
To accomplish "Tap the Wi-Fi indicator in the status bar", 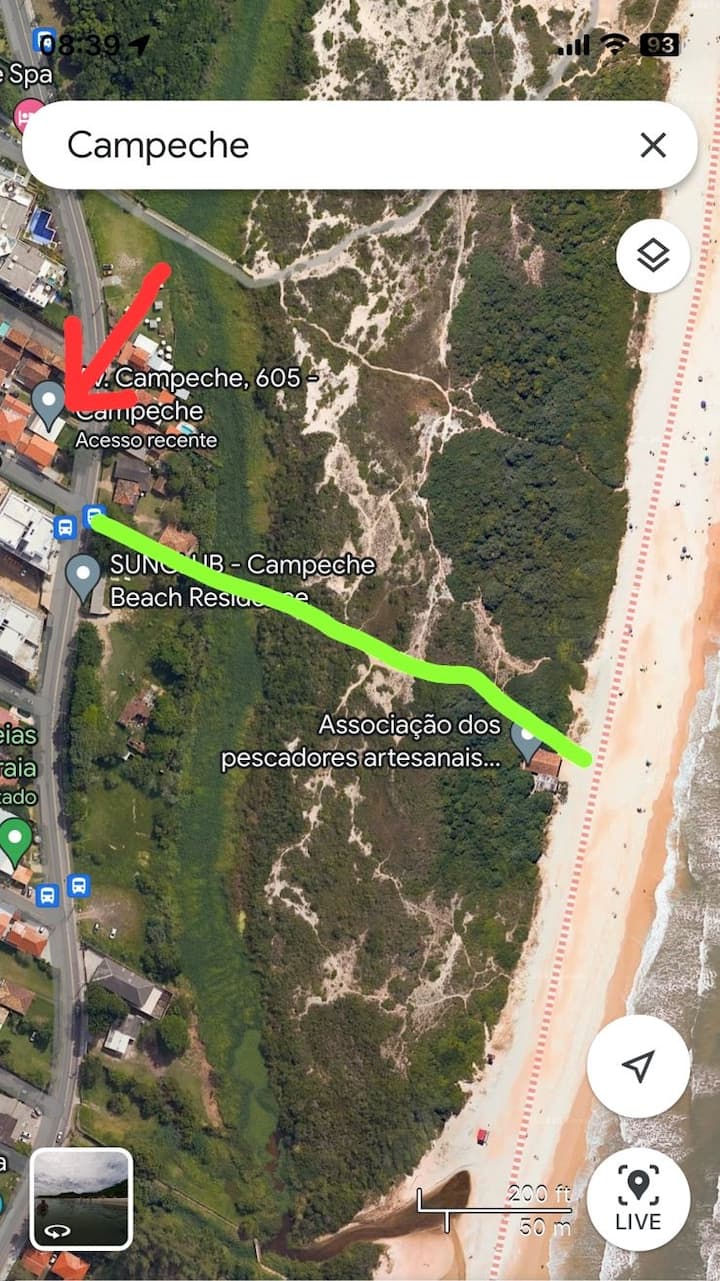I will (x=612, y=42).
